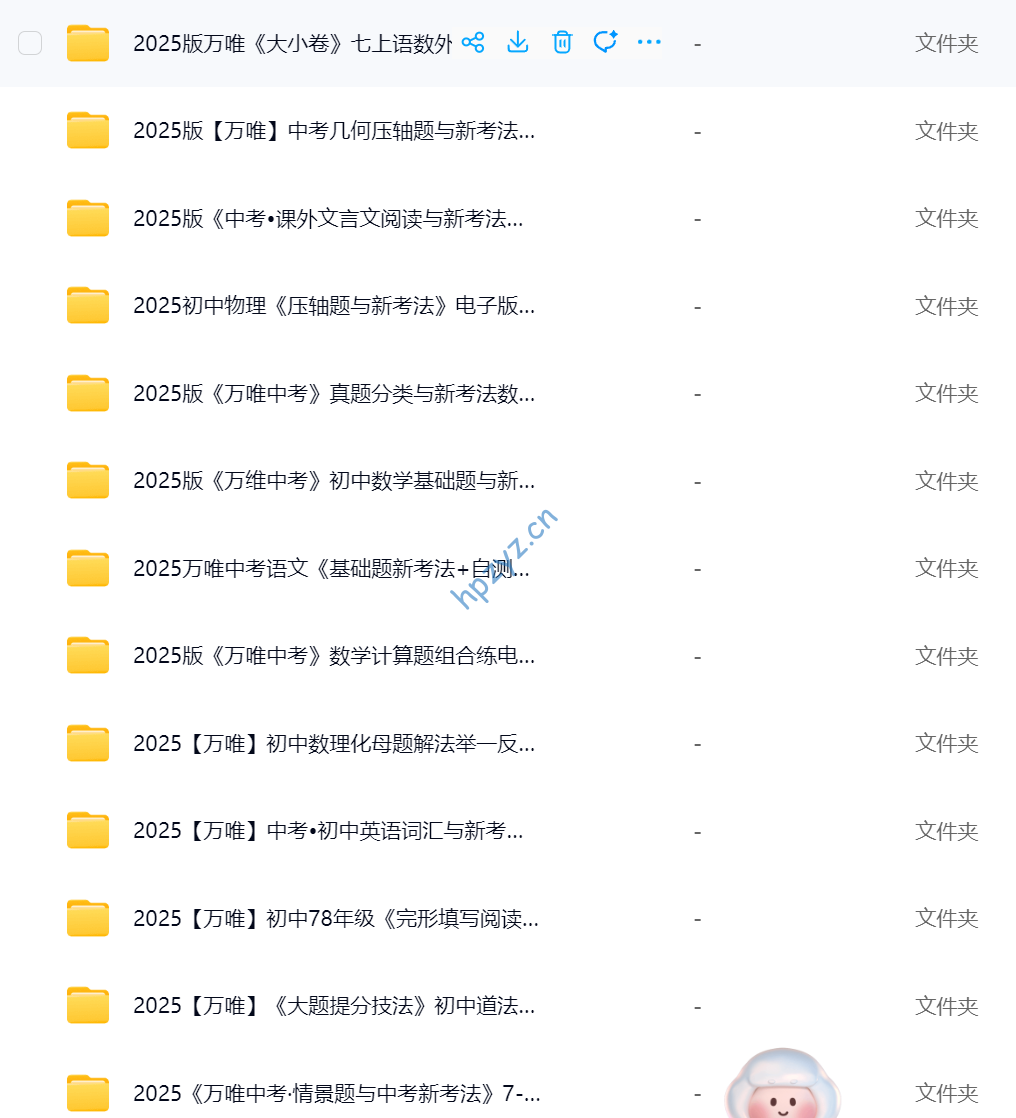
Task: Open folder 2025《万唯中考·情景题与中考新考法》
Action: (336, 1094)
